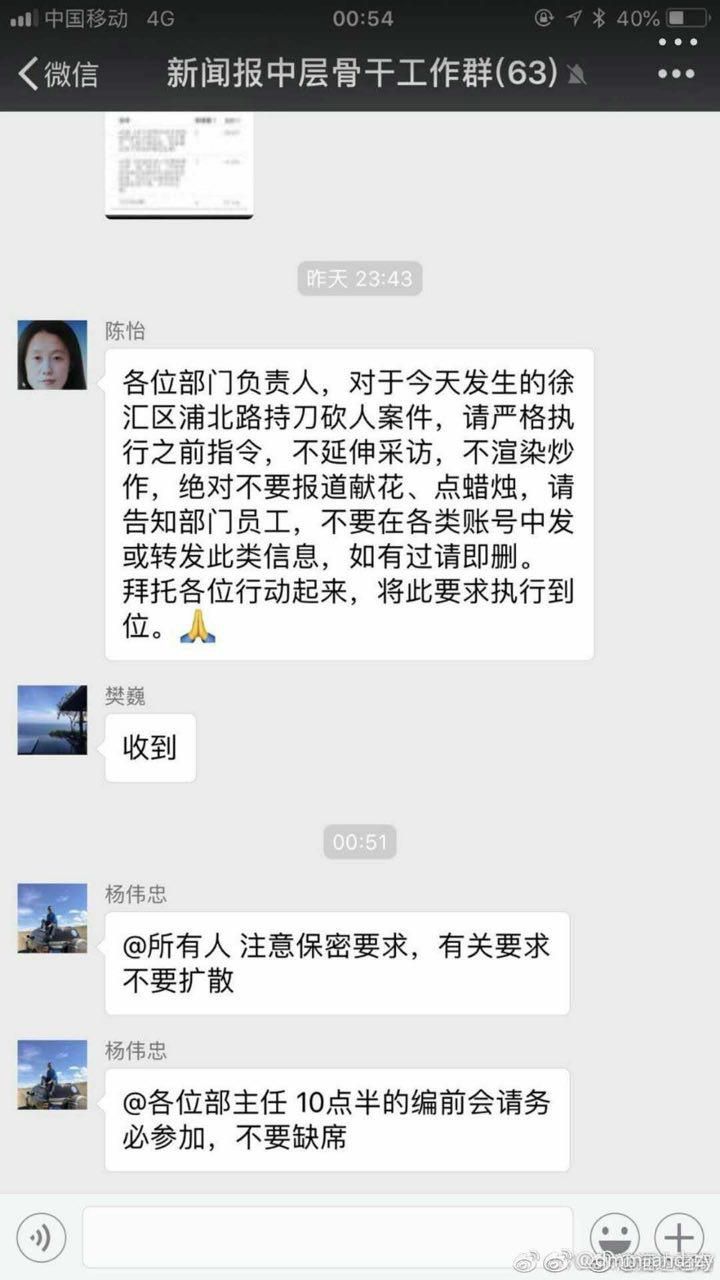Go back to the 微信 chat list
Image resolution: width=720 pixels, height=1280 pixels.
tap(58, 74)
